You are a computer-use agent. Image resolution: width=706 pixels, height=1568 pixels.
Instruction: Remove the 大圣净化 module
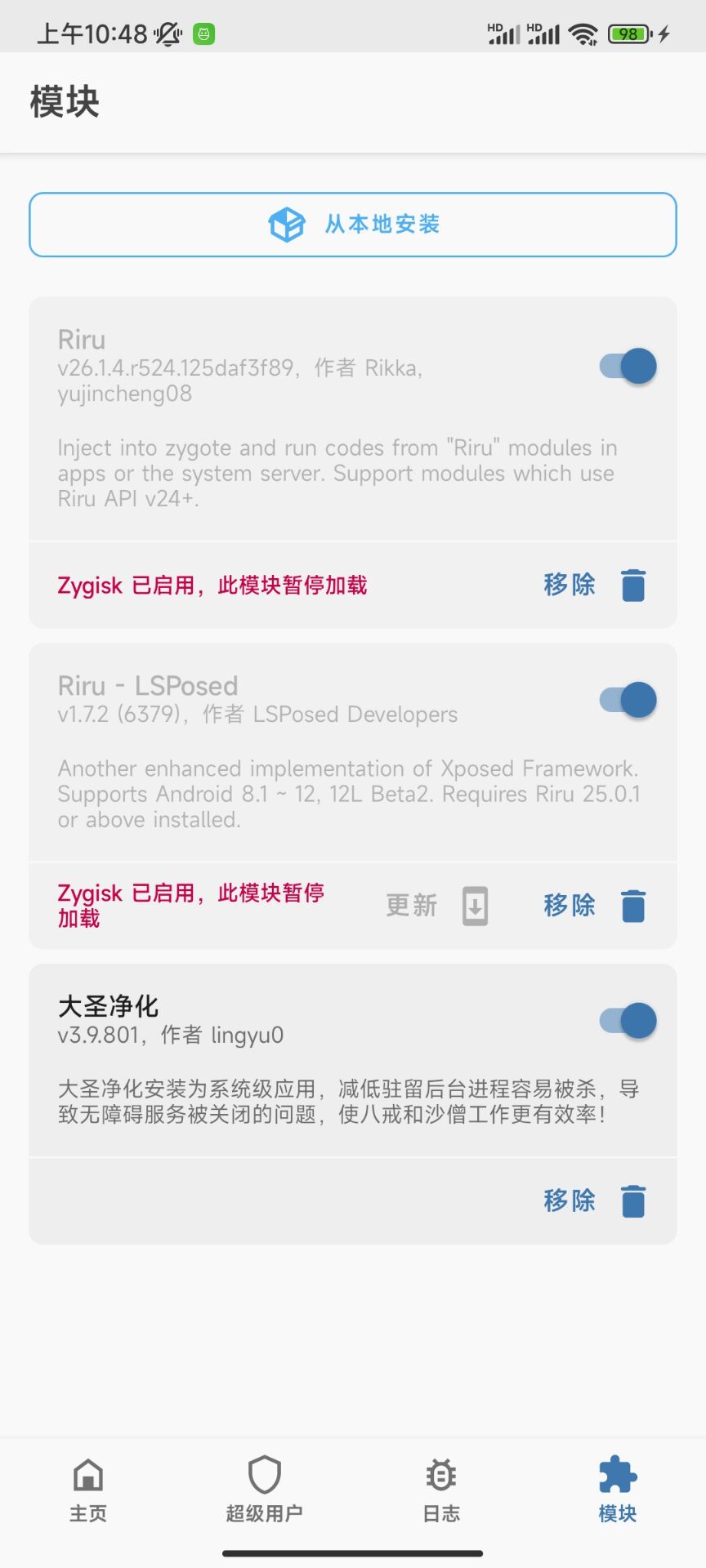(x=594, y=1201)
